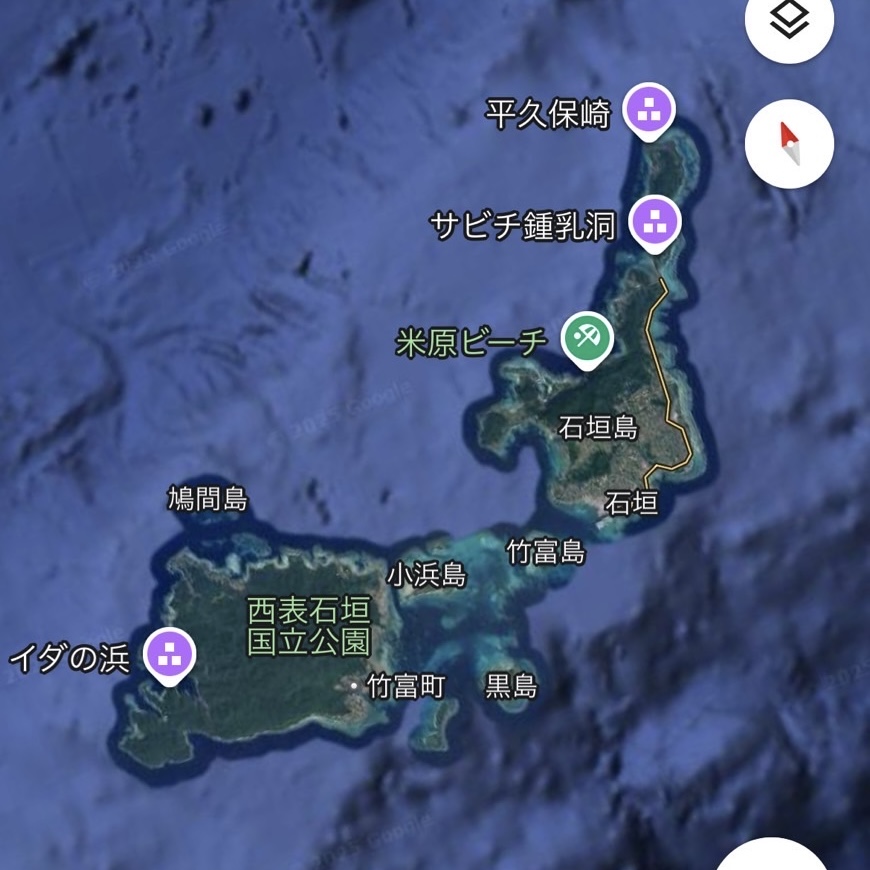870x870 pixels.
Task: Tap the compass to reset orientation
Action: [789, 145]
